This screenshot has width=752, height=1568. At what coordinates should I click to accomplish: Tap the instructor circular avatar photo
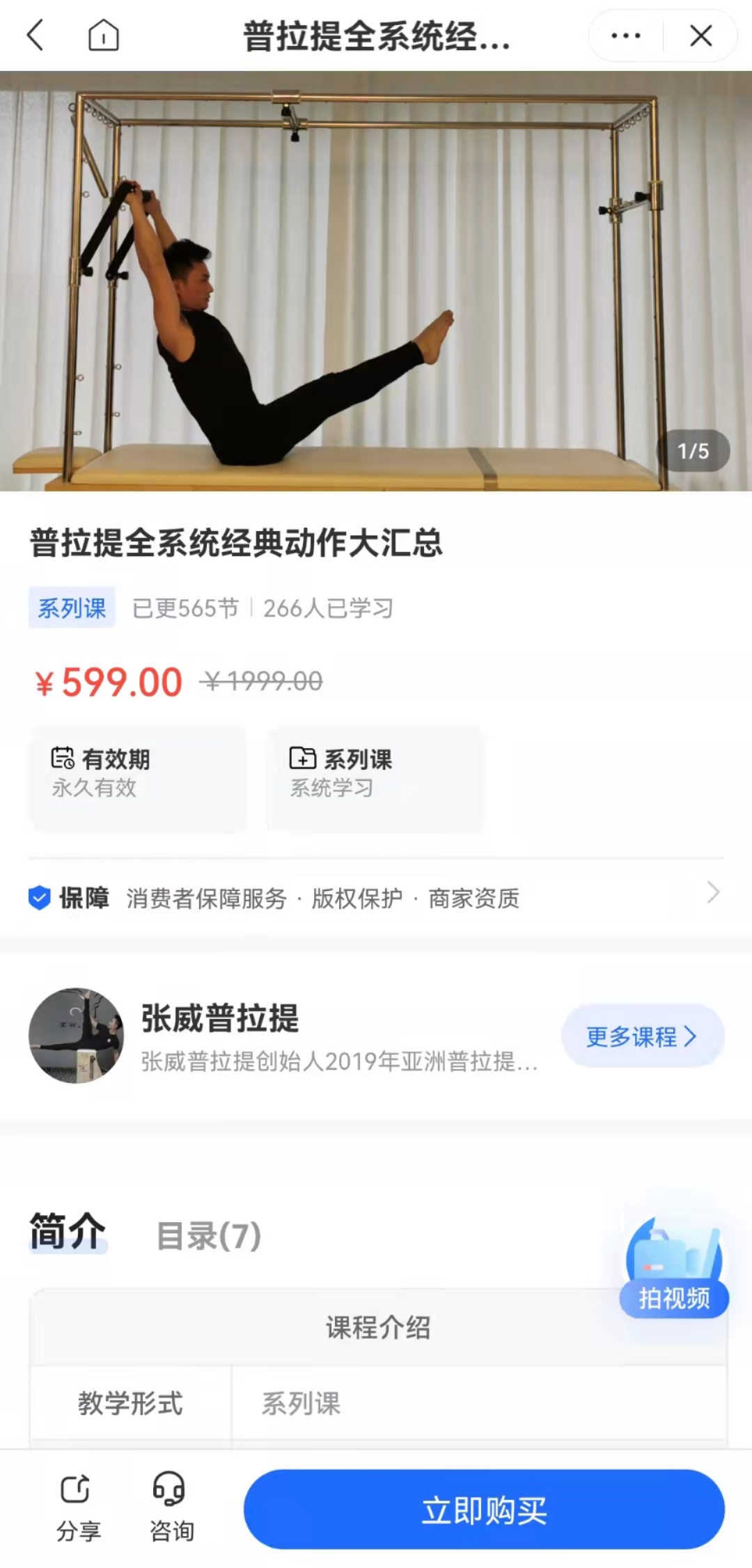(75, 1036)
